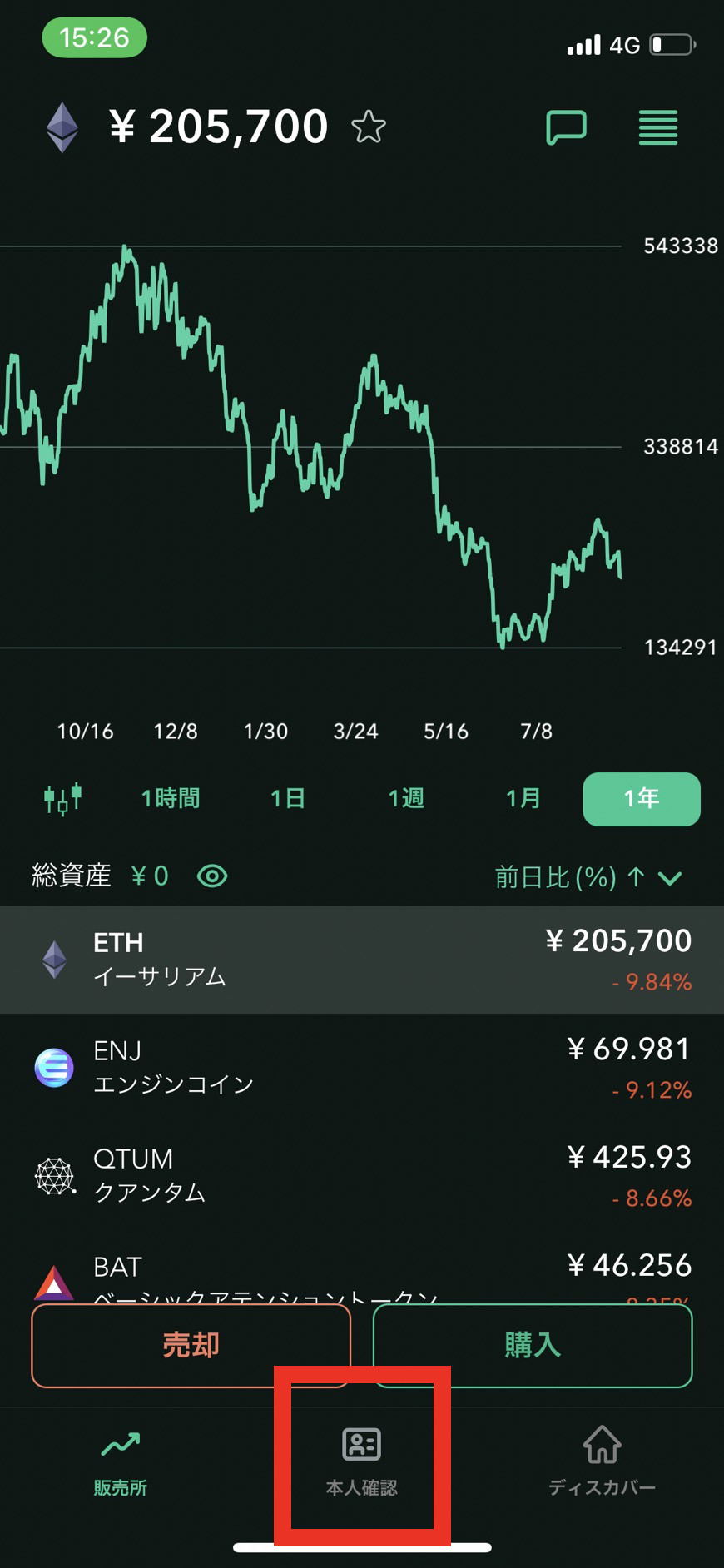Viewport: 724px width, 1568px height.
Task: Switch to the candlestick chart view
Action: tap(63, 799)
